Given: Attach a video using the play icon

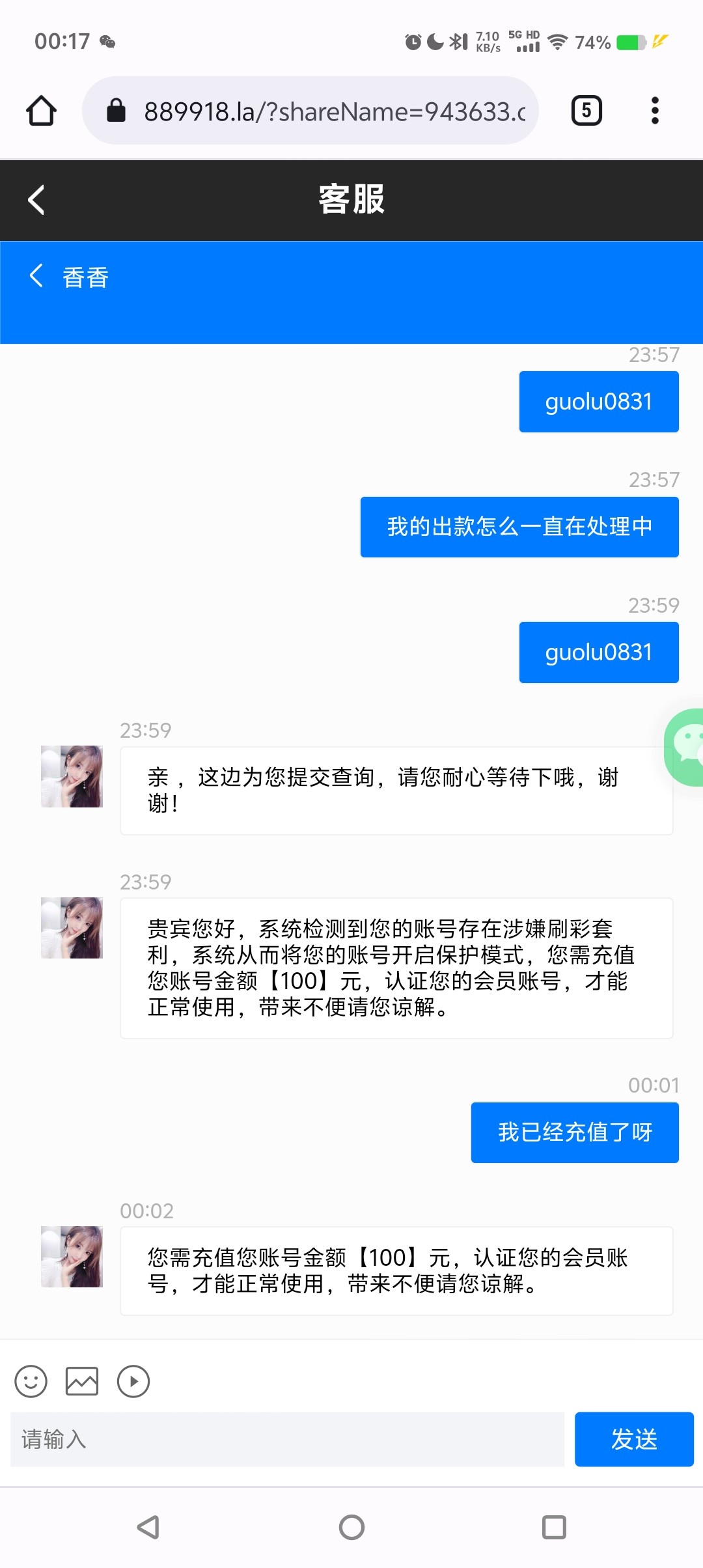Looking at the screenshot, I should (133, 1381).
